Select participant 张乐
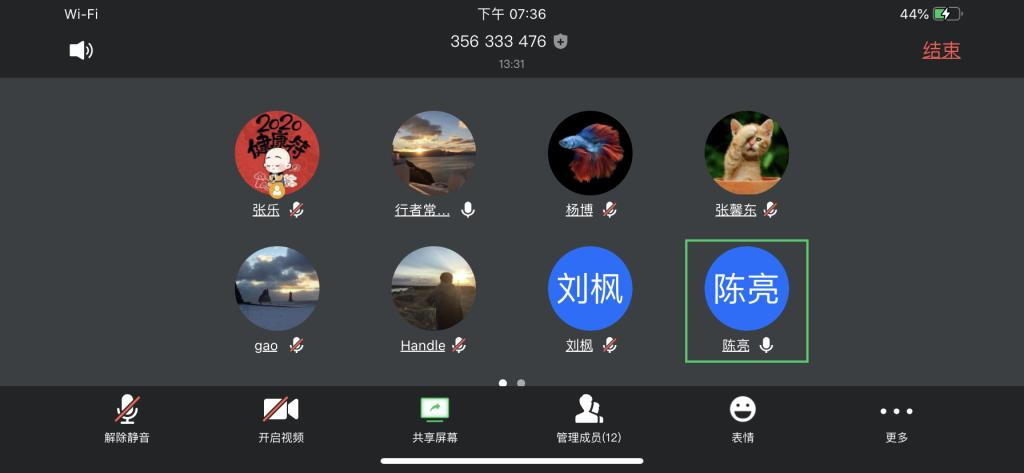Viewport: 1024px width, 473px height. tap(277, 154)
